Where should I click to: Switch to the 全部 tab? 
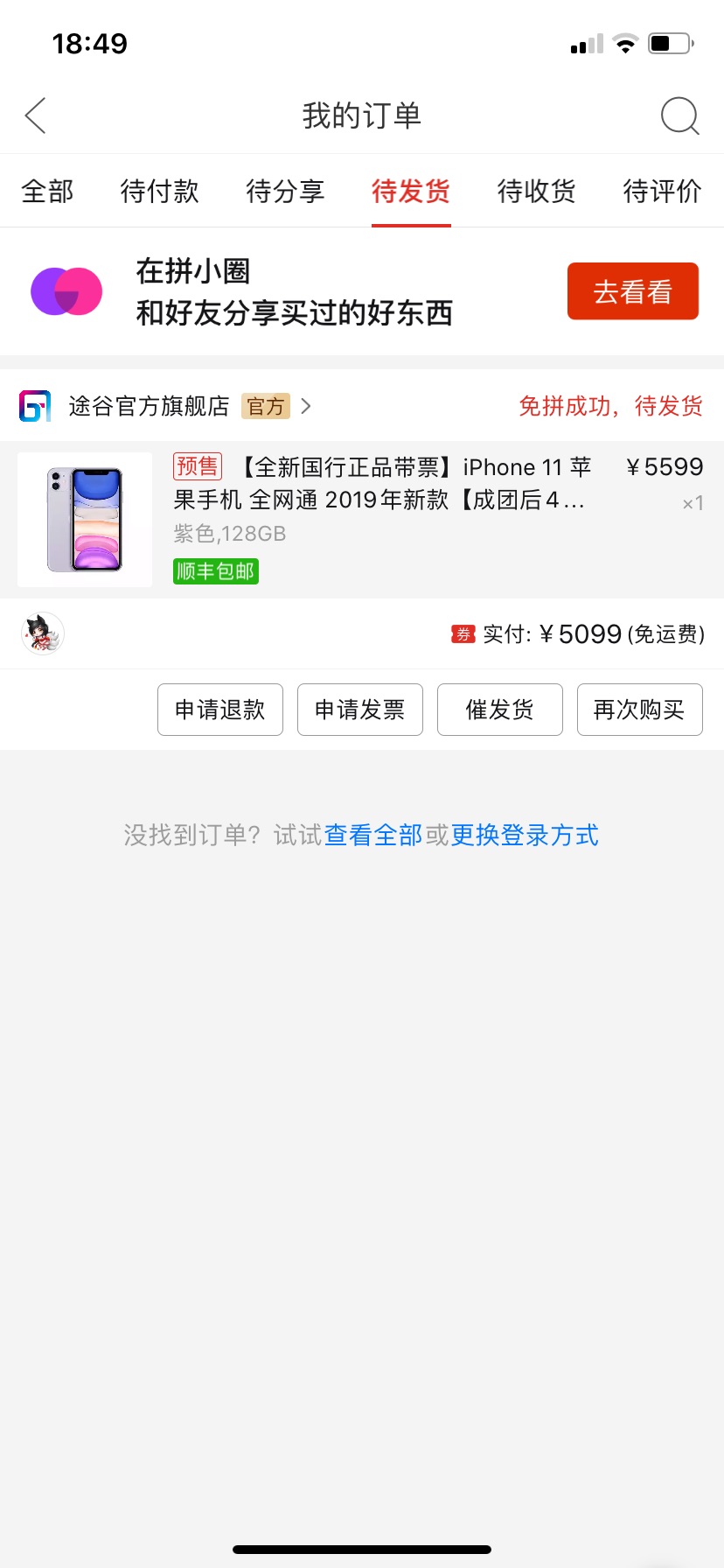click(47, 191)
